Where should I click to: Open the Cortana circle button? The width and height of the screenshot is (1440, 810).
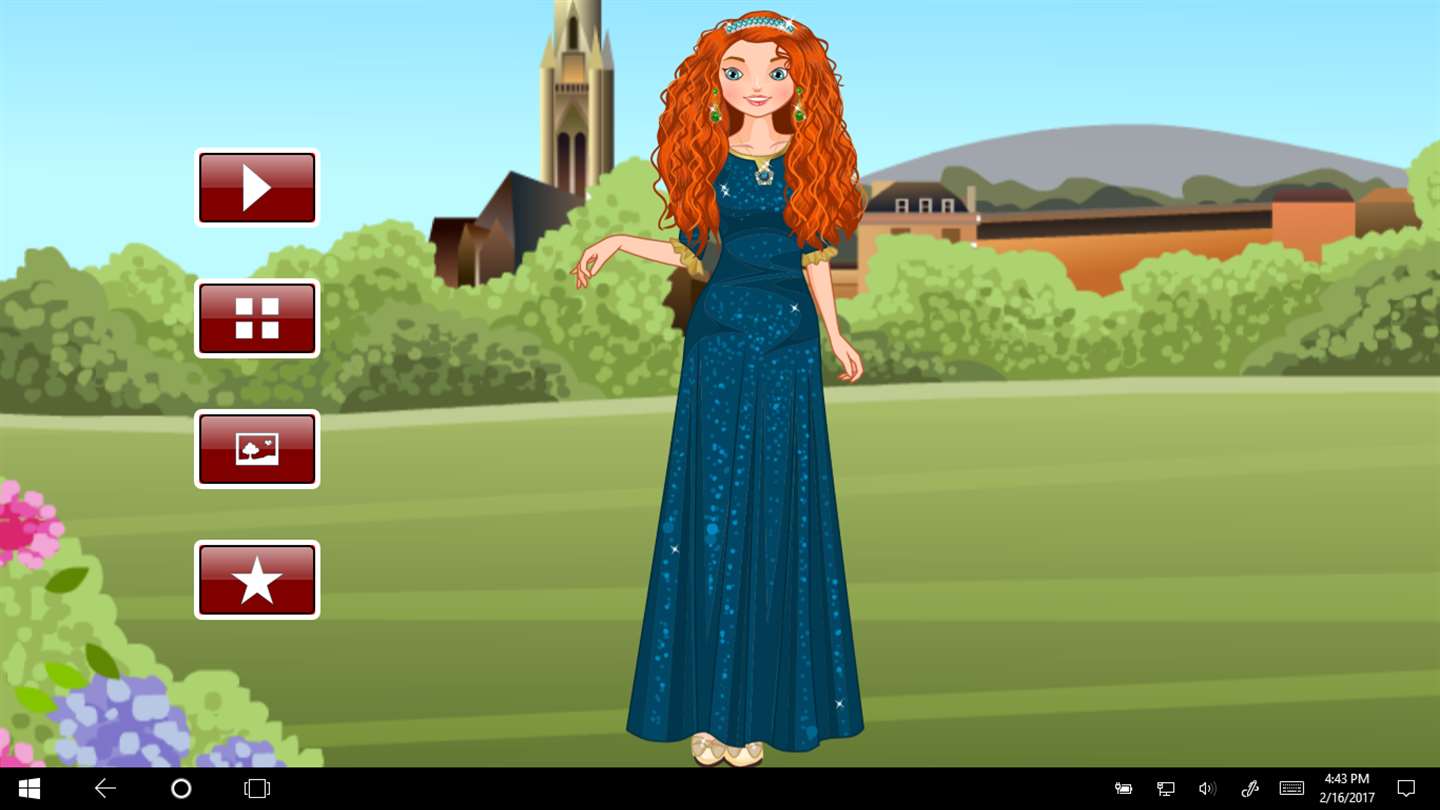point(181,789)
